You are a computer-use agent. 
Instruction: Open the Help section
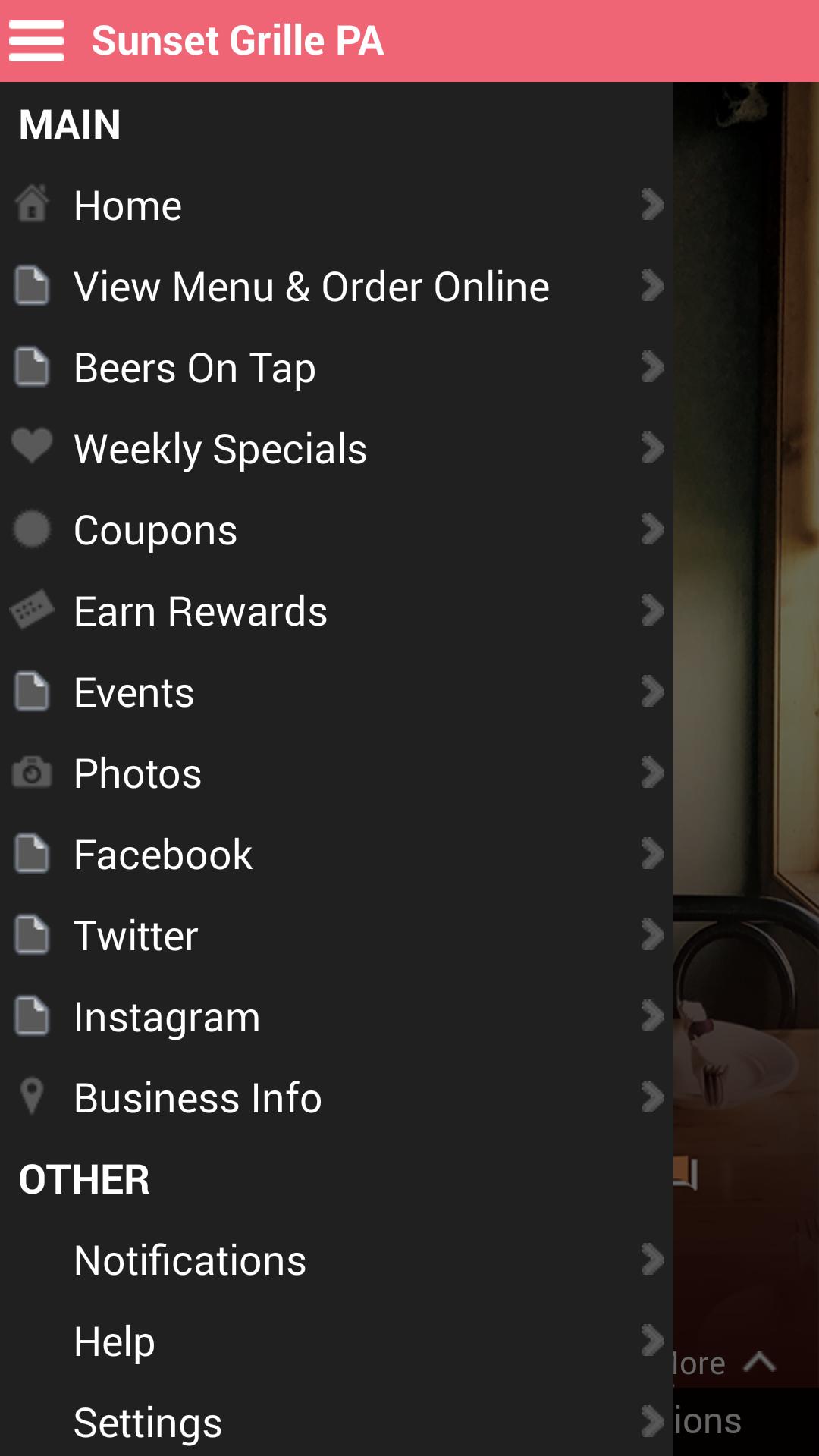(115, 1341)
